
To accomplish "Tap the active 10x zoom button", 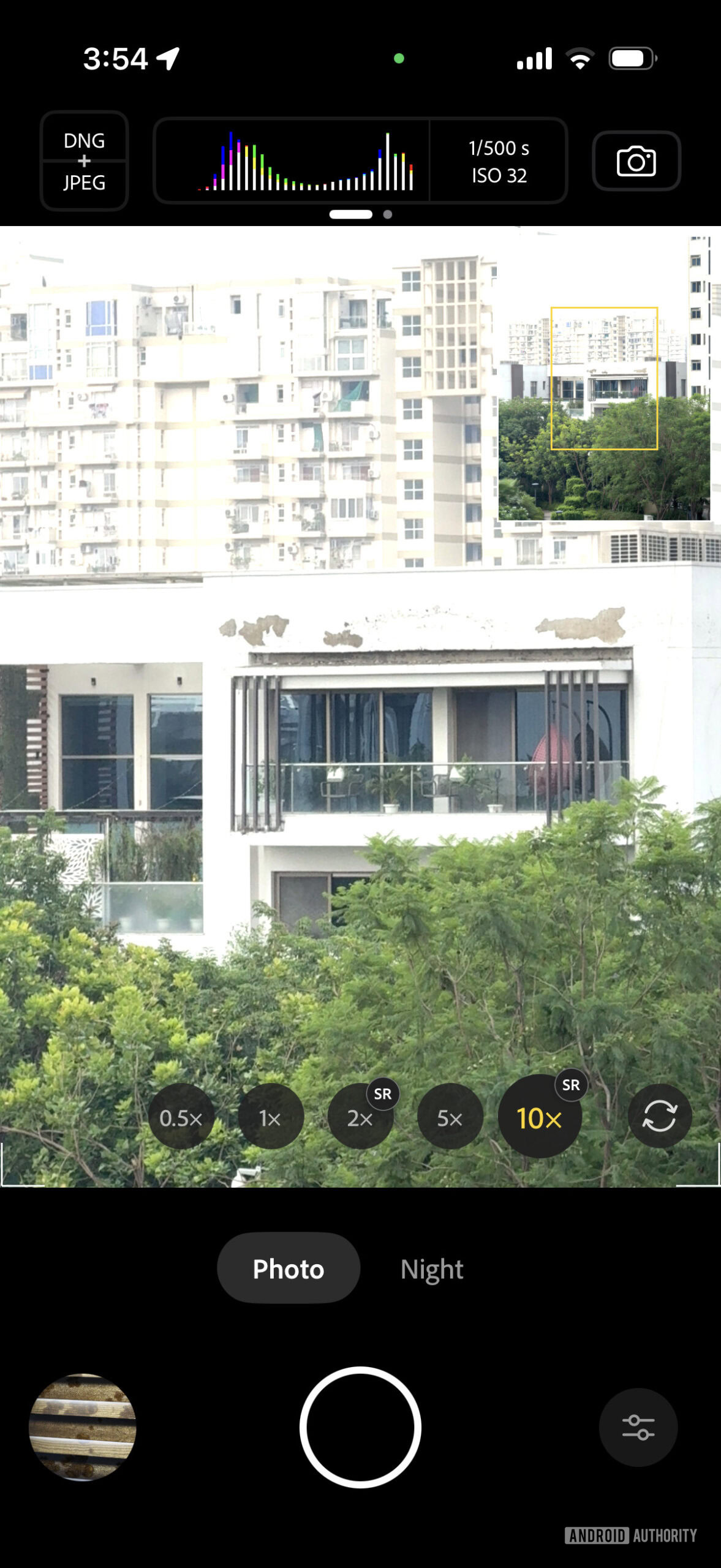I will click(x=540, y=1117).
